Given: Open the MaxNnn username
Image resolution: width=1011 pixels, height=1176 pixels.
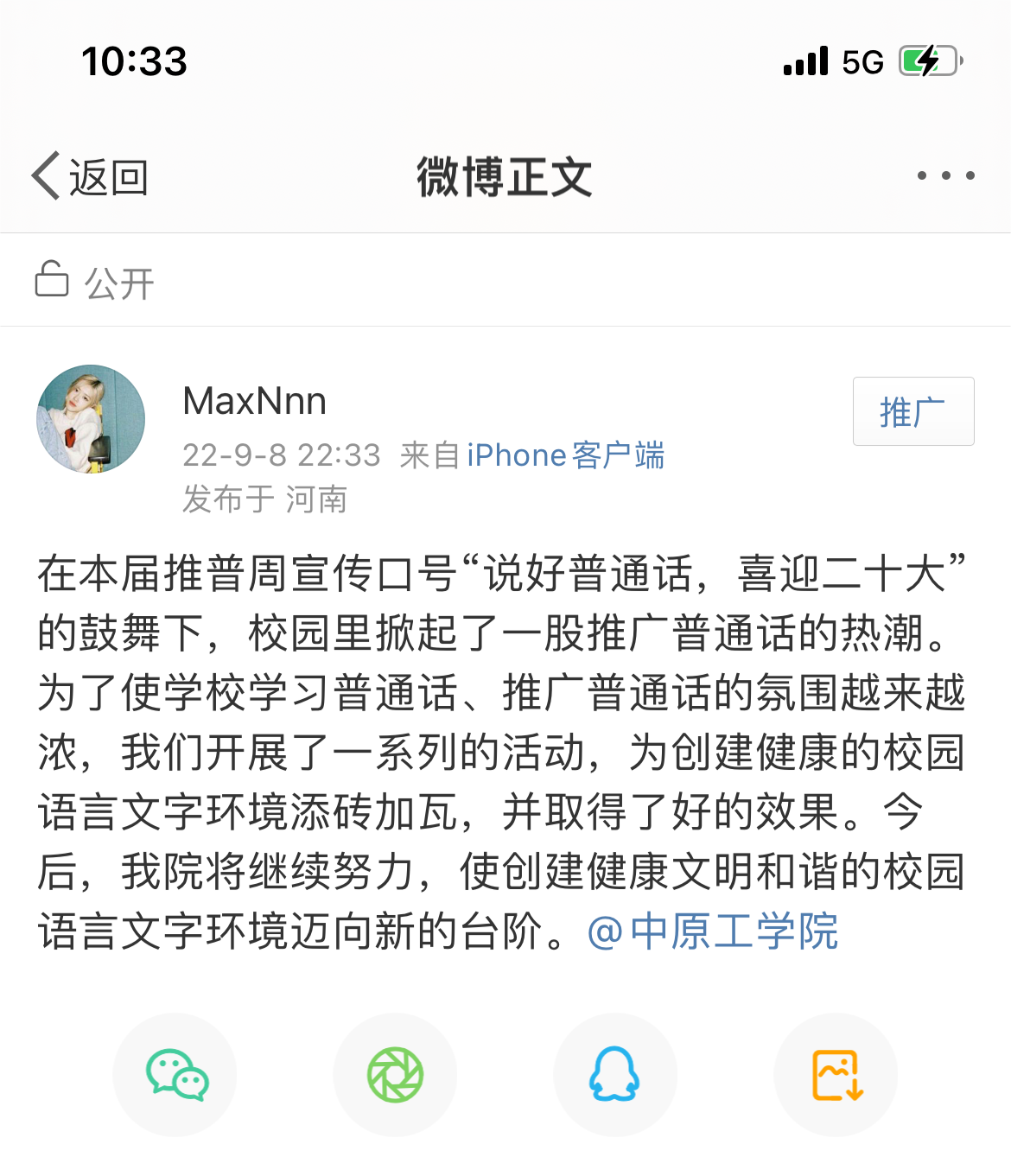Looking at the screenshot, I should pos(255,402).
